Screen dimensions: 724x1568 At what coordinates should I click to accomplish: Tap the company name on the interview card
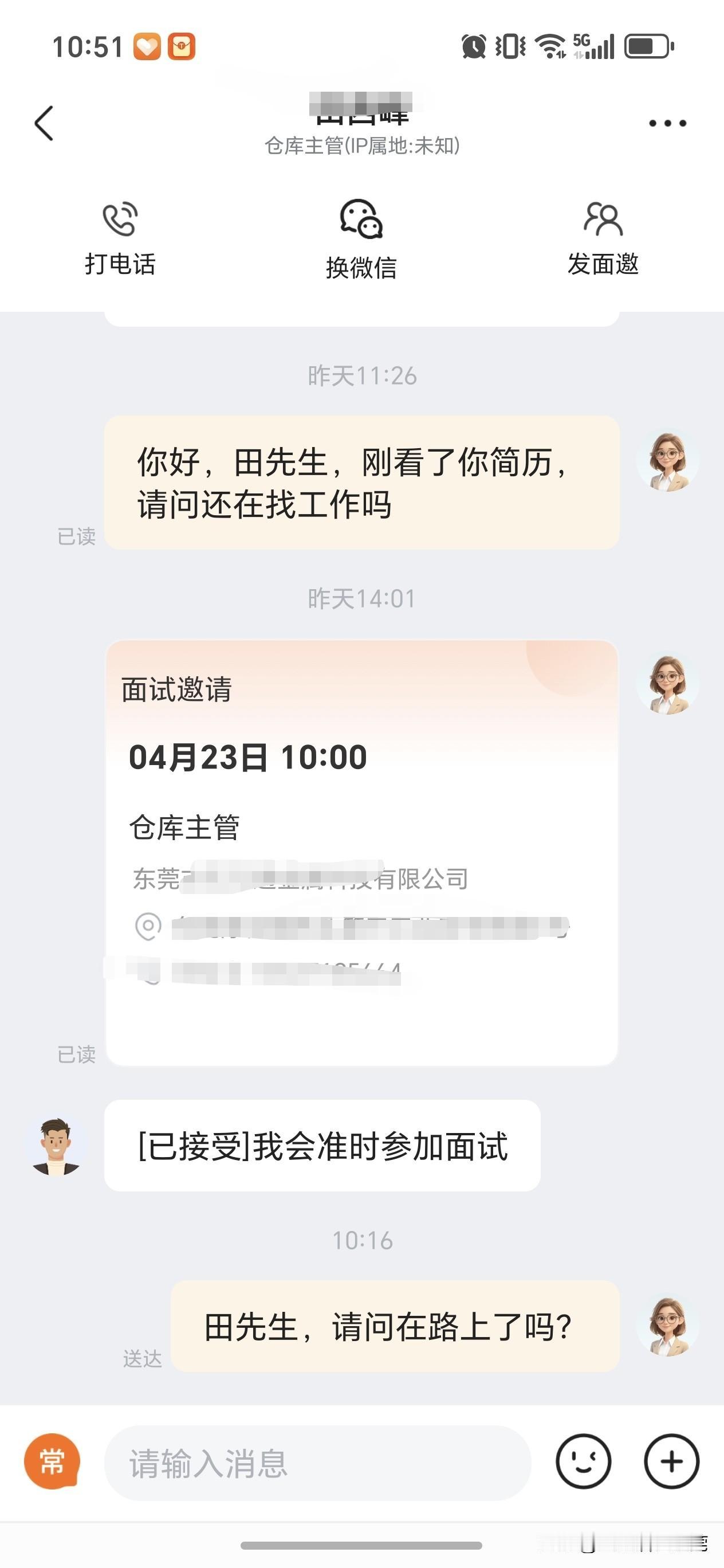coord(298,879)
